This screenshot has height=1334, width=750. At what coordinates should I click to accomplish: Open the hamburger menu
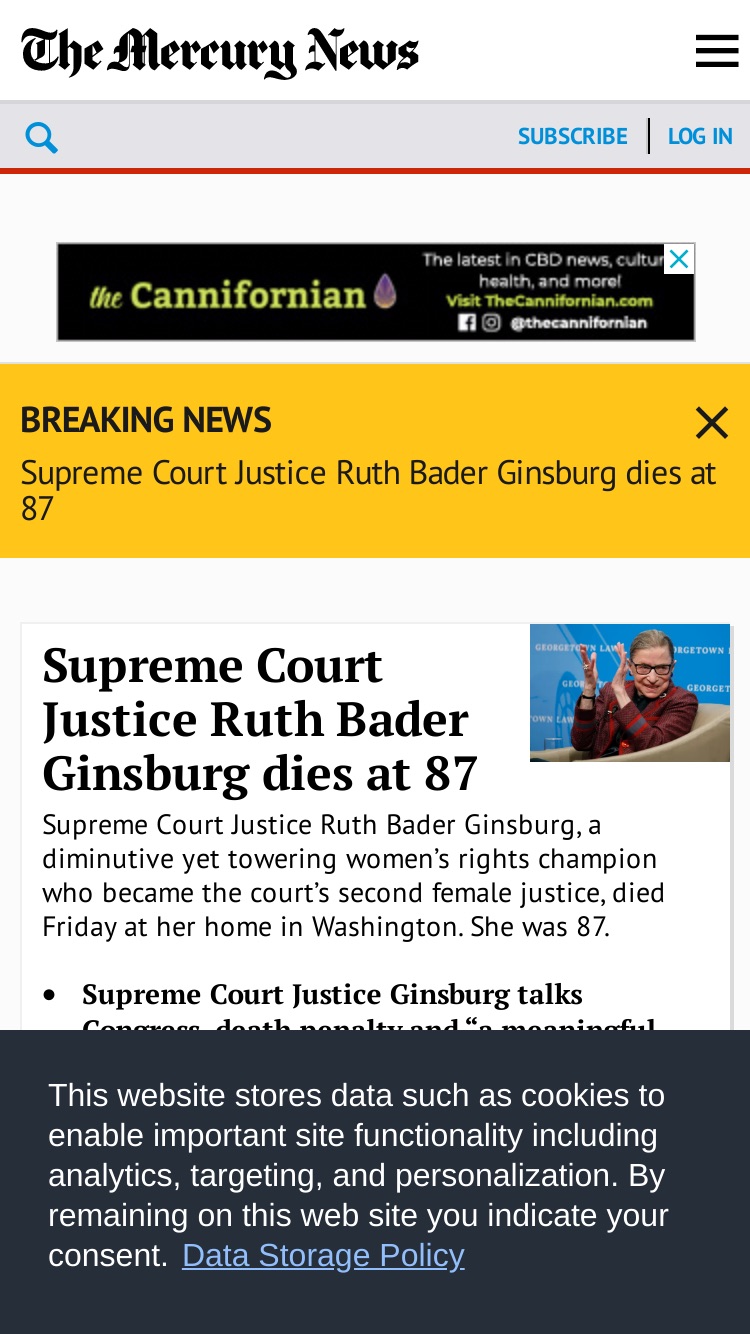tap(717, 51)
